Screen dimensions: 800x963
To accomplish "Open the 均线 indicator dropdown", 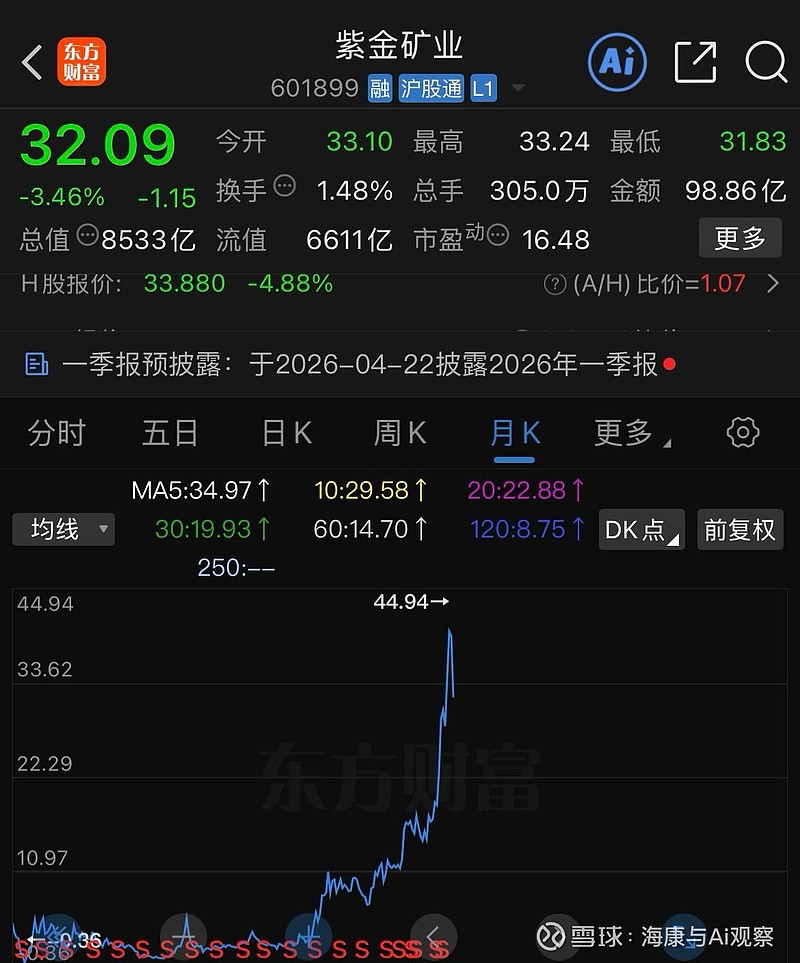I will 64,529.
